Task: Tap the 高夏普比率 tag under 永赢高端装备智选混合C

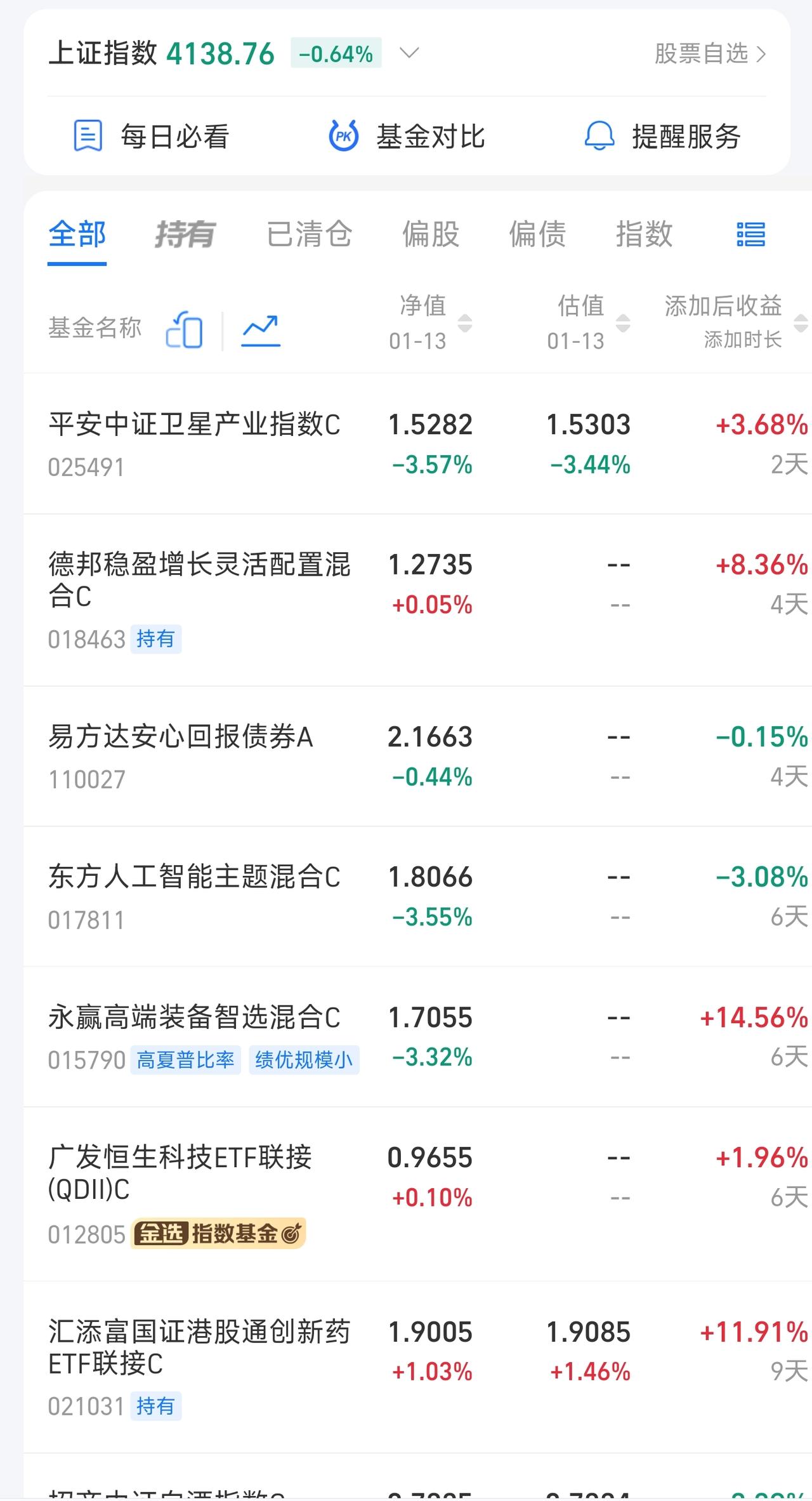Action: [185, 1059]
